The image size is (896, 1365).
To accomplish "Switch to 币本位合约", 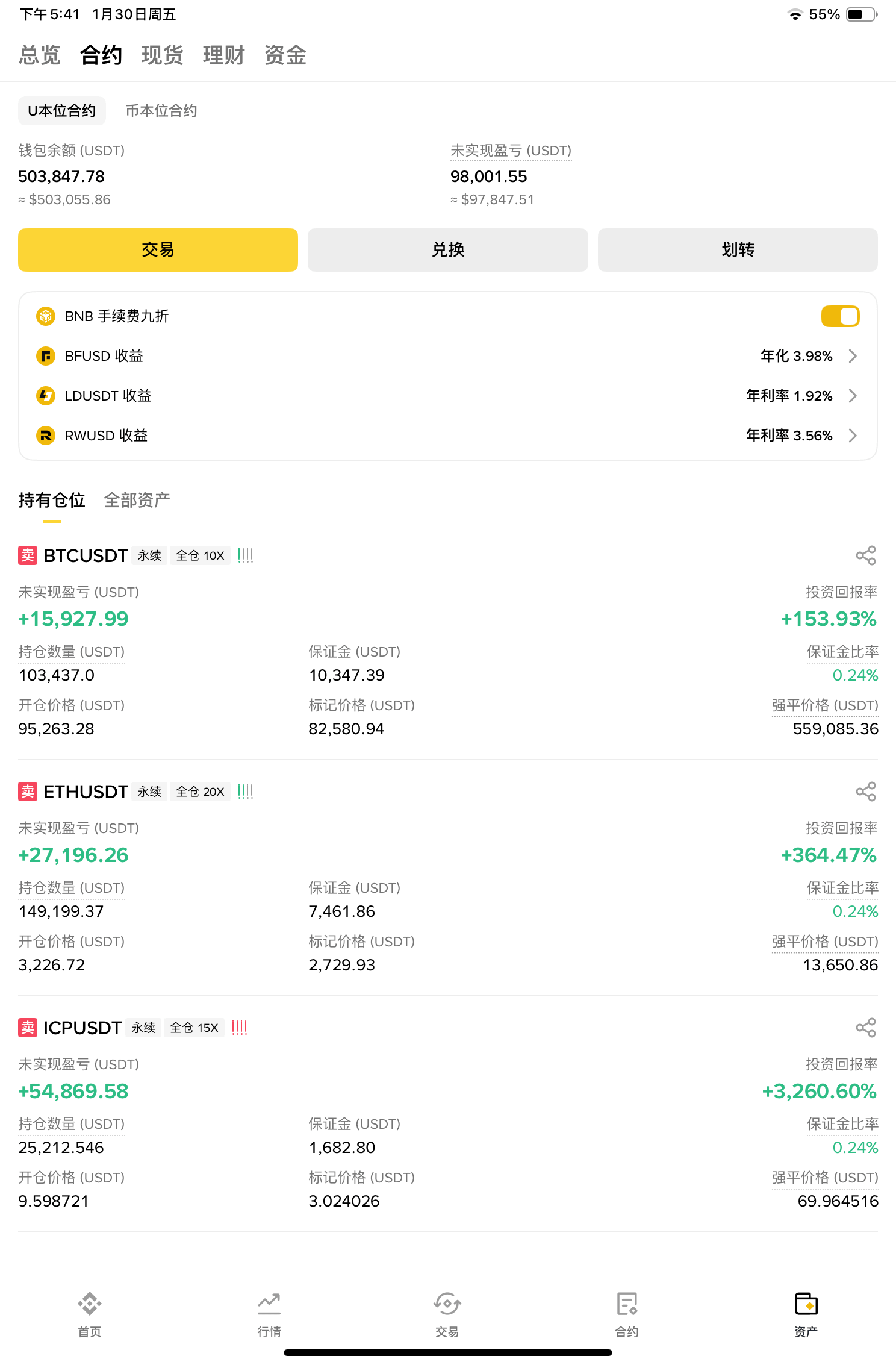I will [x=161, y=111].
